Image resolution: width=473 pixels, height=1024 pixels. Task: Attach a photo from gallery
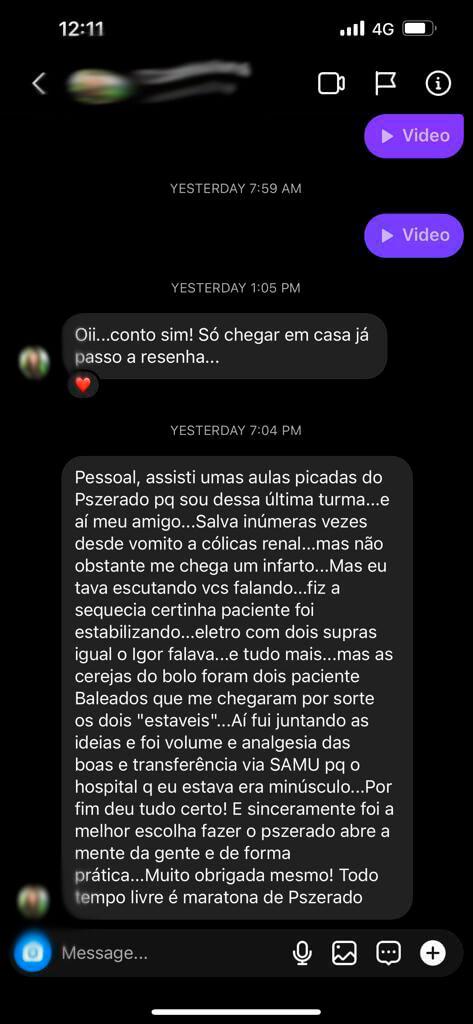[344, 953]
